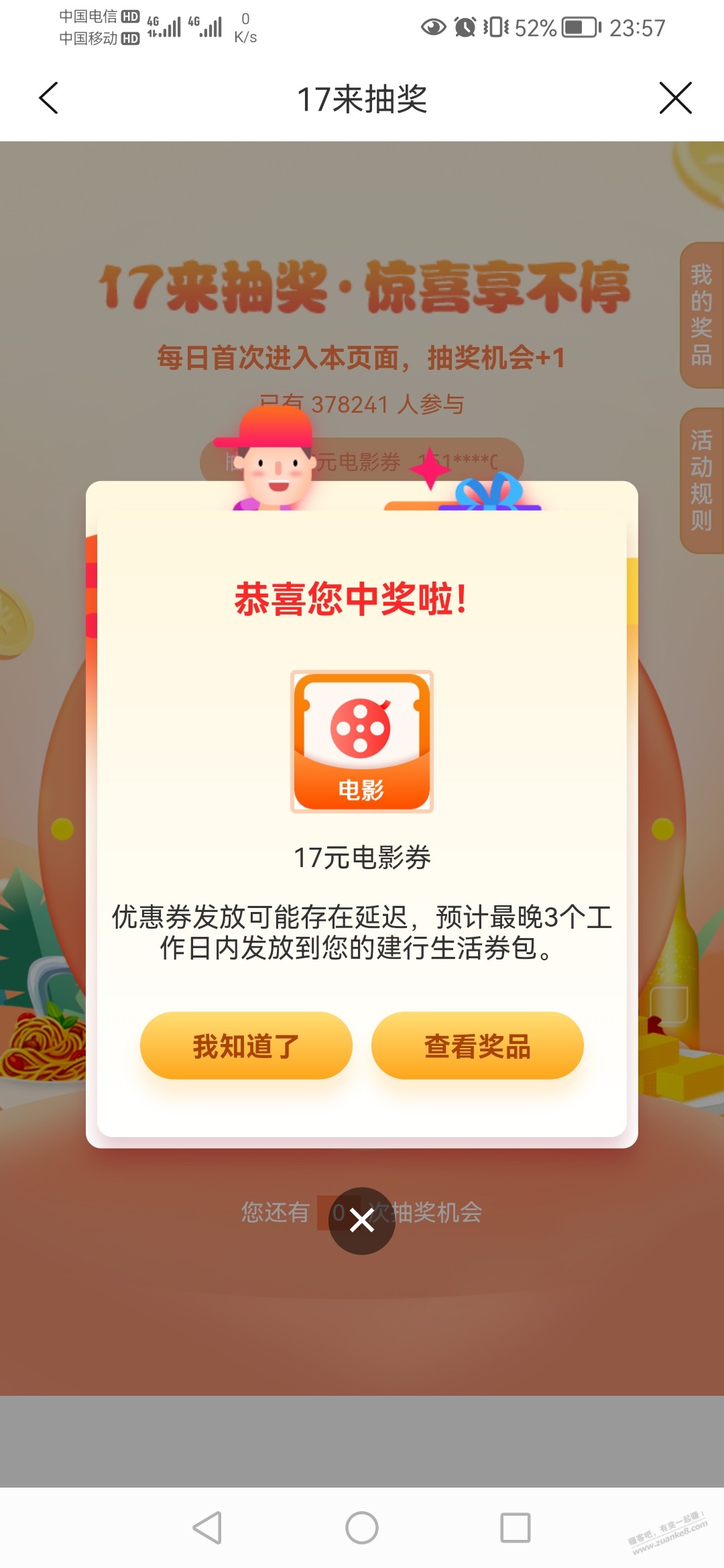Tap the back arrow in the header

49,99
